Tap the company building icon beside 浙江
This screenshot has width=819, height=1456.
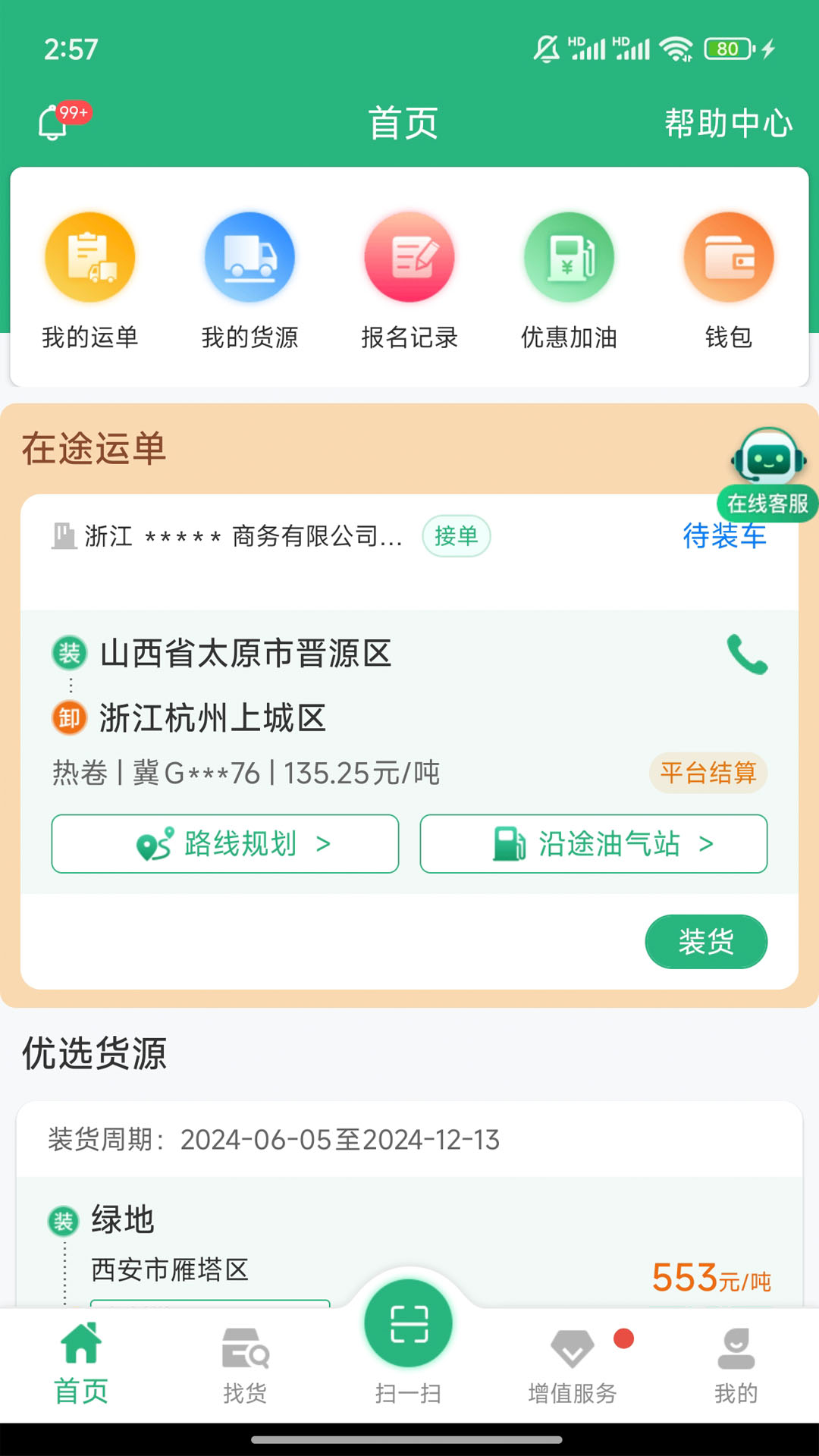tap(63, 534)
